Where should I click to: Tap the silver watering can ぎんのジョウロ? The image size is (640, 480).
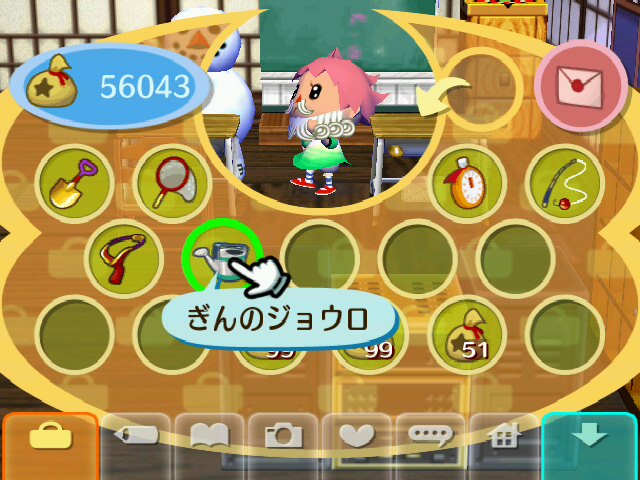tap(220, 257)
